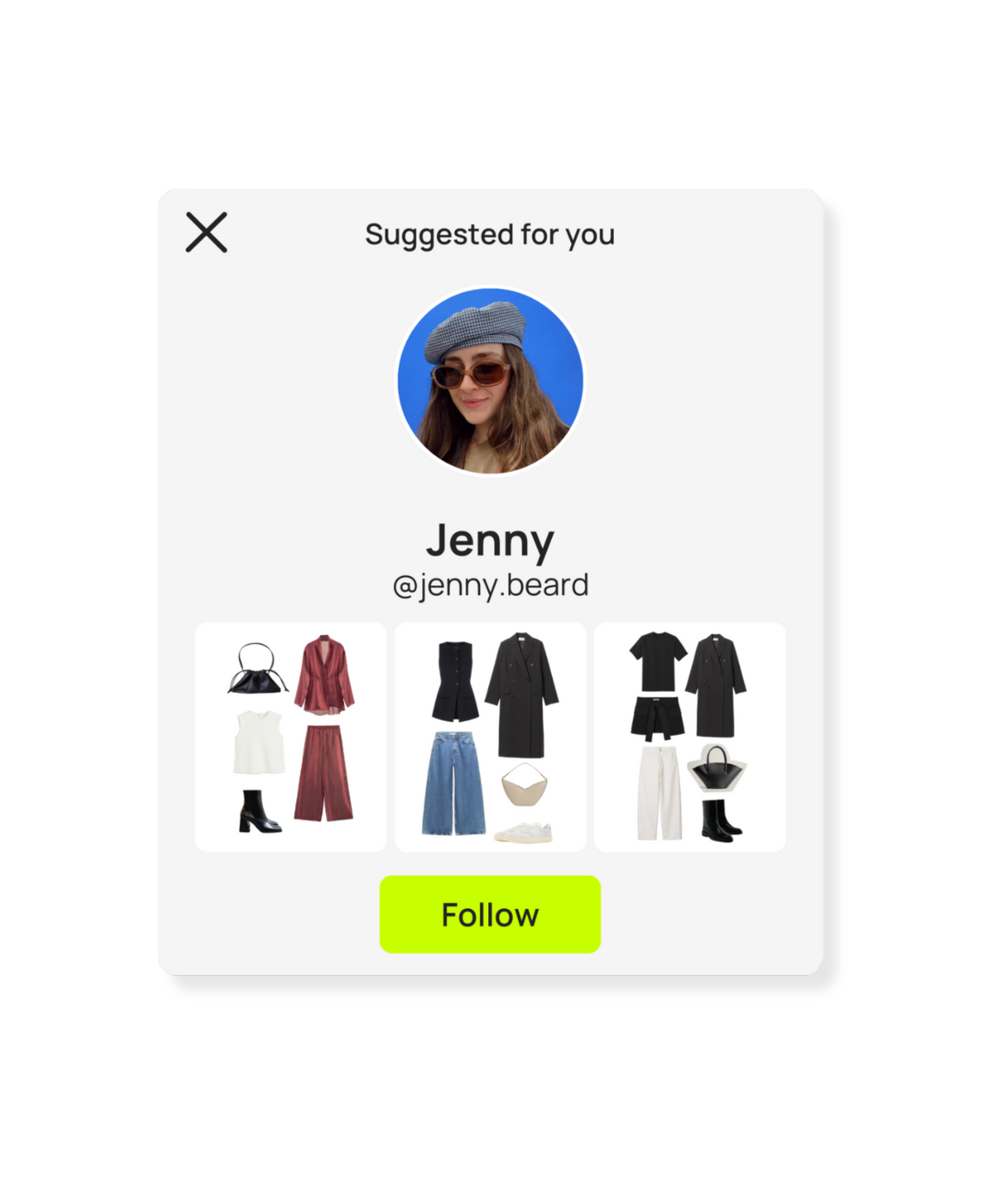
Task: Open the outfit with blue wide jeans
Action: (x=490, y=736)
